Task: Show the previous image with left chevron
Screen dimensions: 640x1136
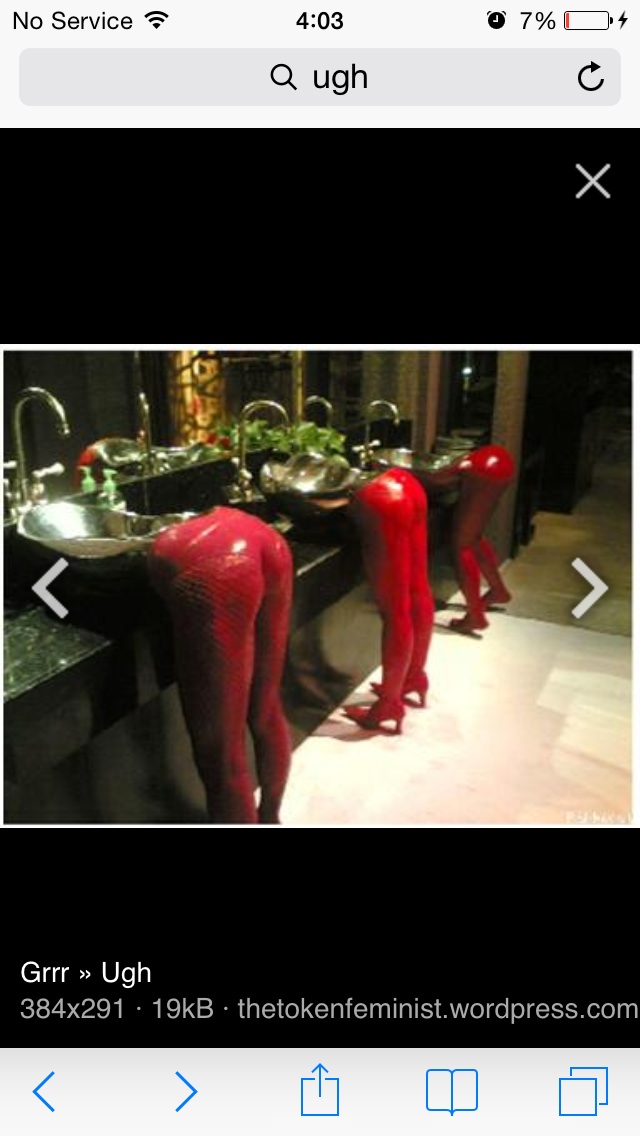Action: click(x=50, y=588)
